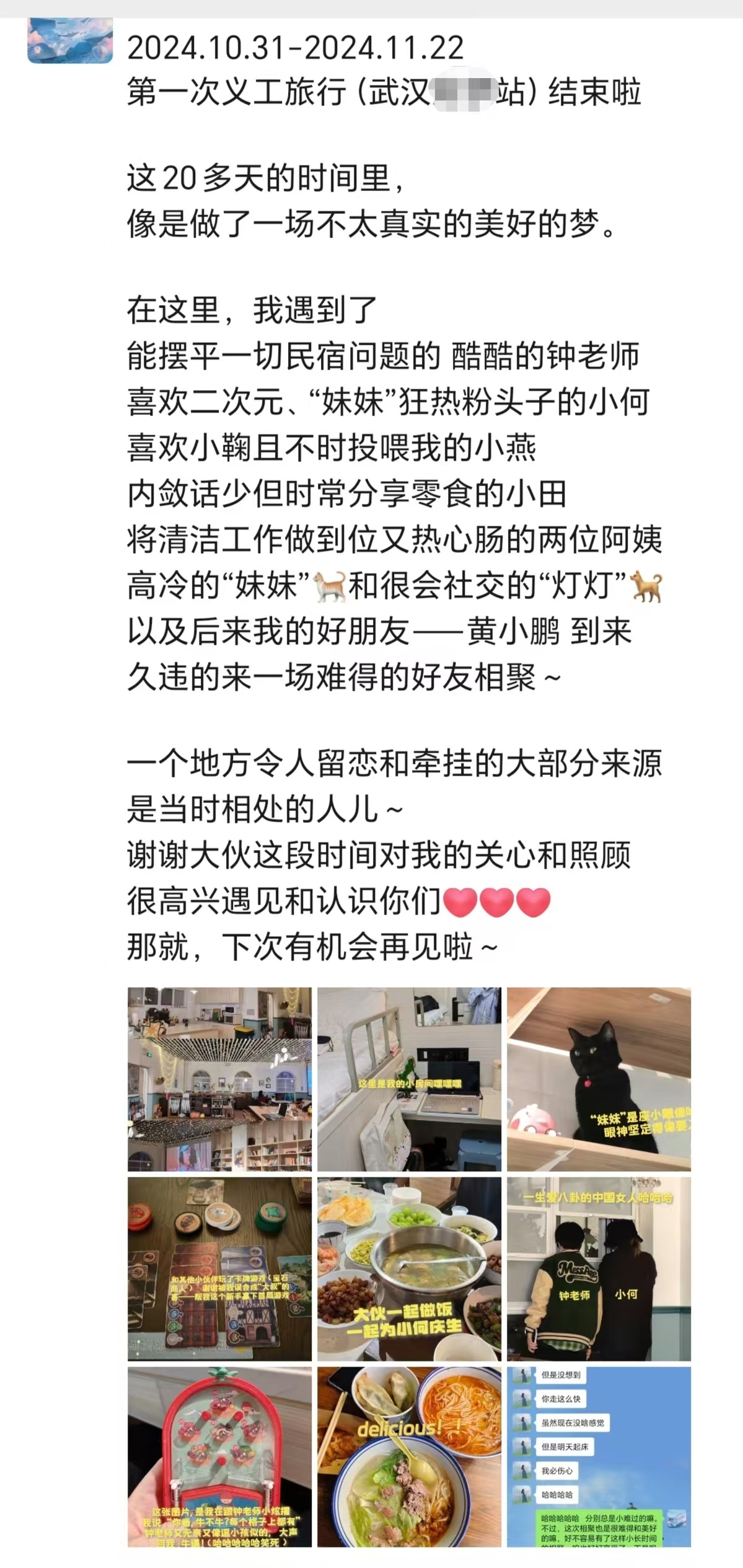Open the lounge and bookshelf collage photo
The height and width of the screenshot is (1568, 743).
point(219,1079)
